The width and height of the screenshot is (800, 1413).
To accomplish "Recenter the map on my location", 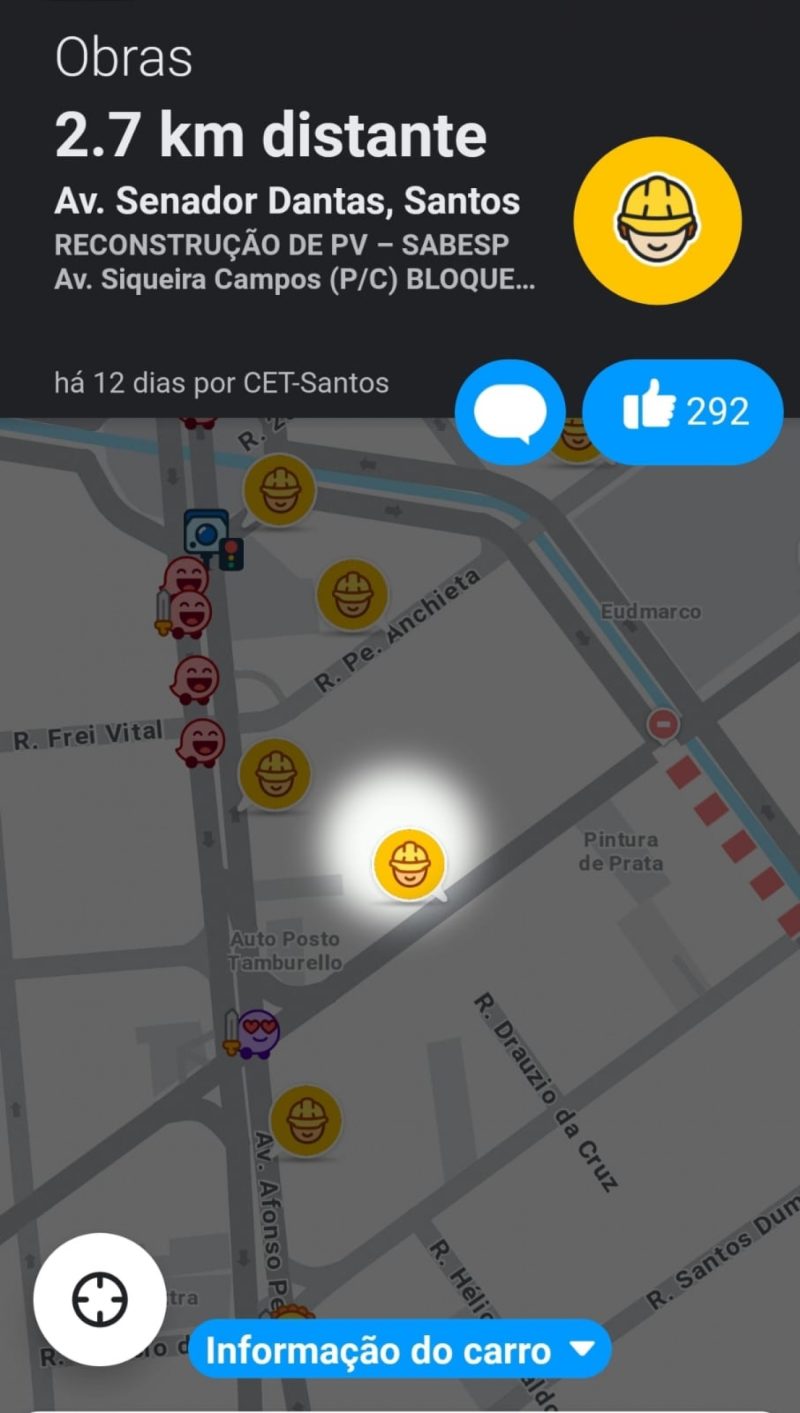I will (100, 1299).
